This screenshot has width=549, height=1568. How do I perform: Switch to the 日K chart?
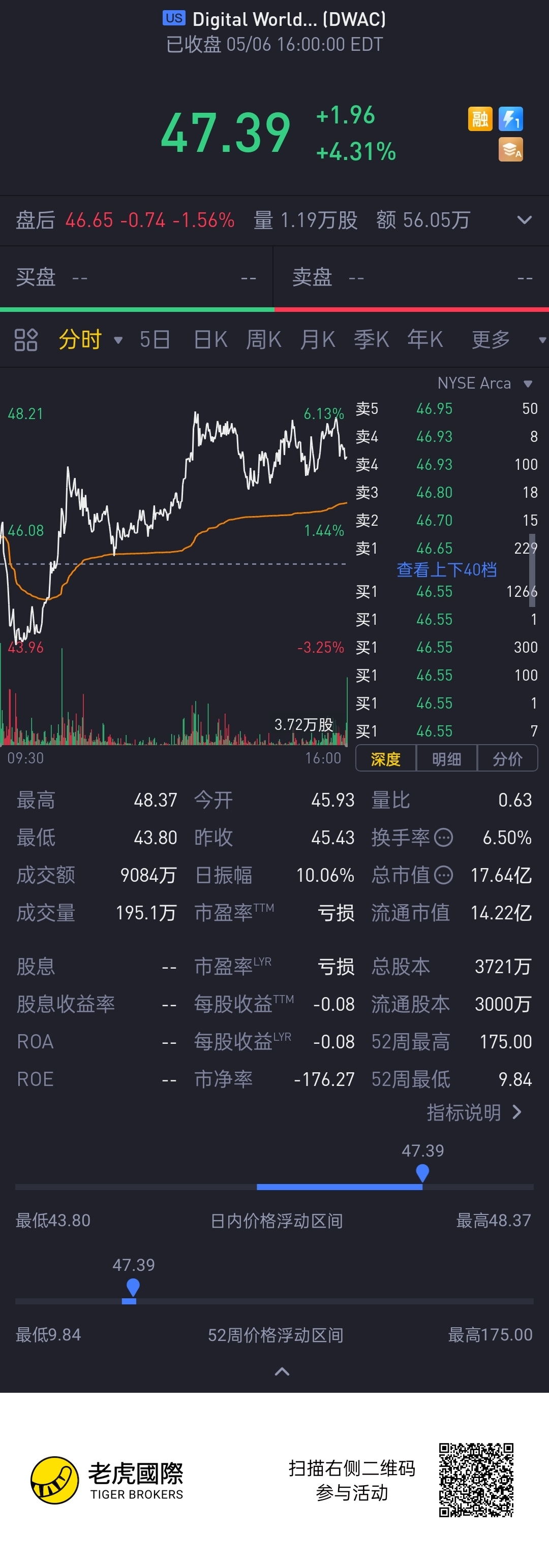coord(210,340)
